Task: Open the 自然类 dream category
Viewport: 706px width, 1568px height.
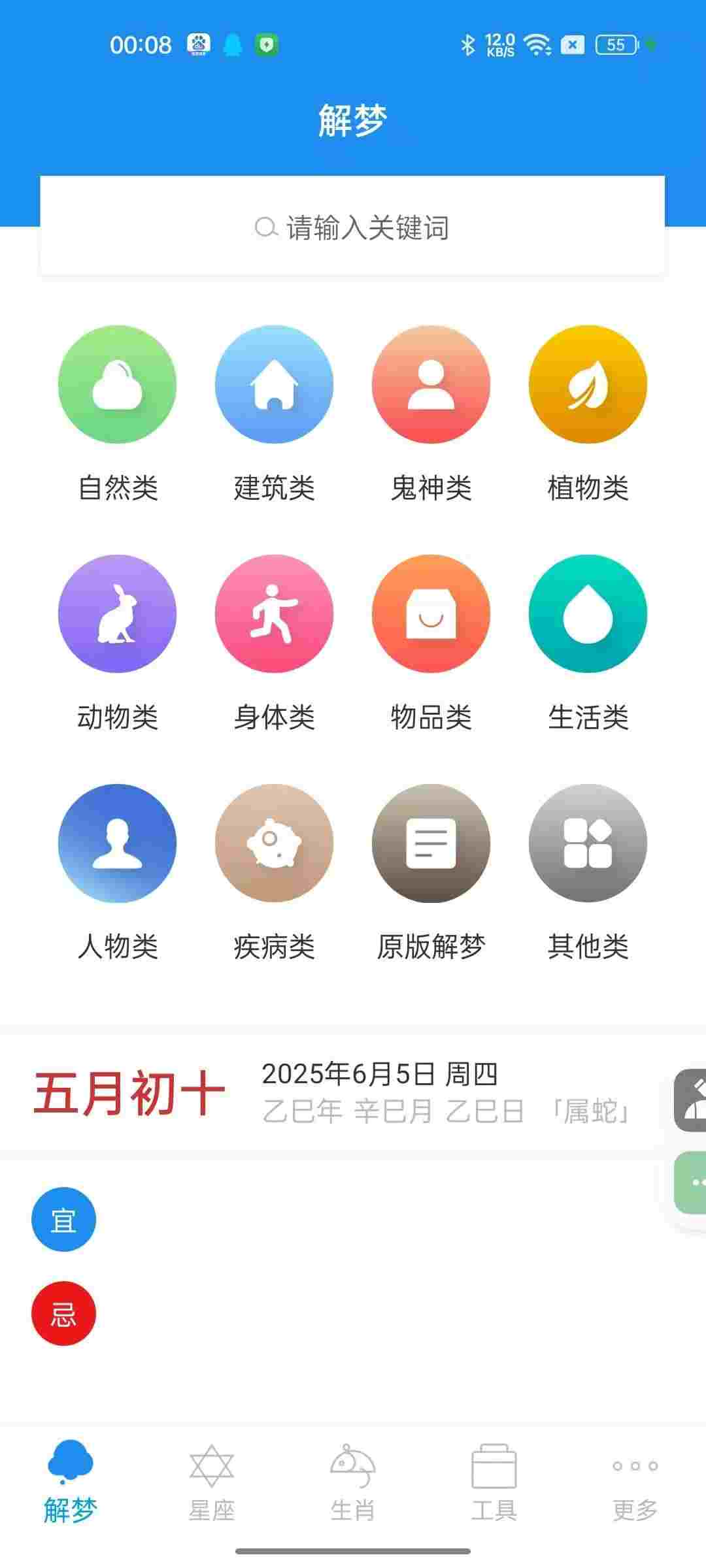Action: coord(118,385)
